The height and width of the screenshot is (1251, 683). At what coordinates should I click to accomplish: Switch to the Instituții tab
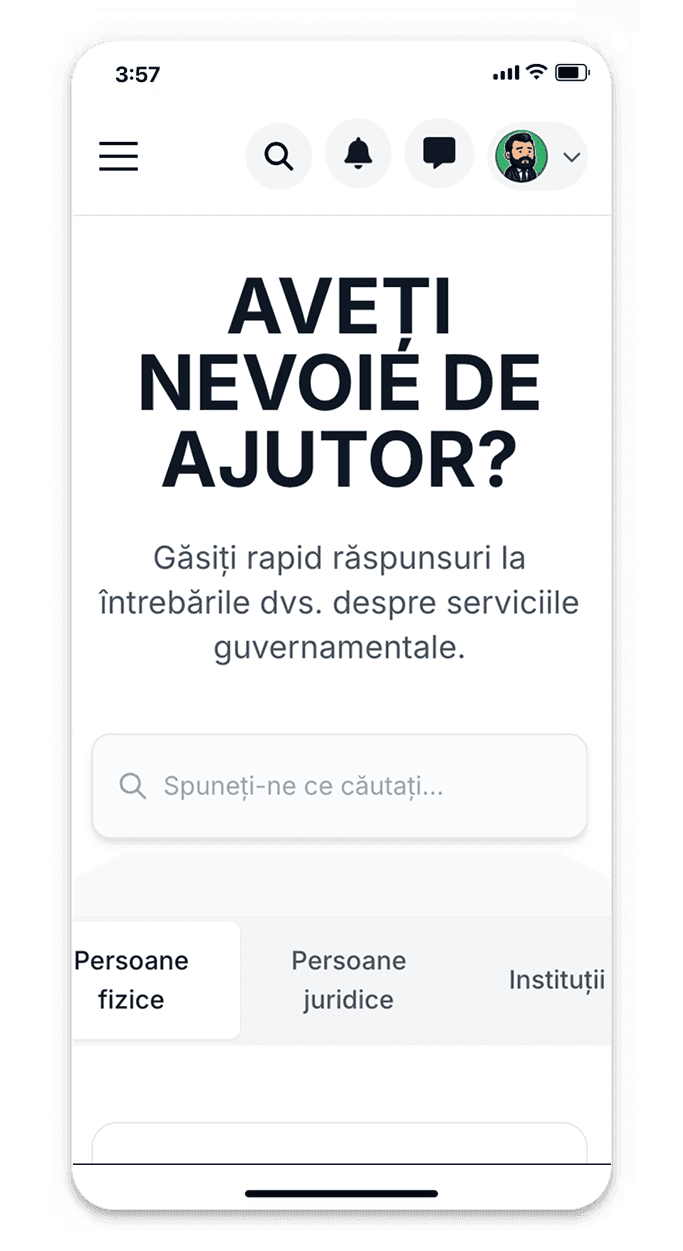556,980
